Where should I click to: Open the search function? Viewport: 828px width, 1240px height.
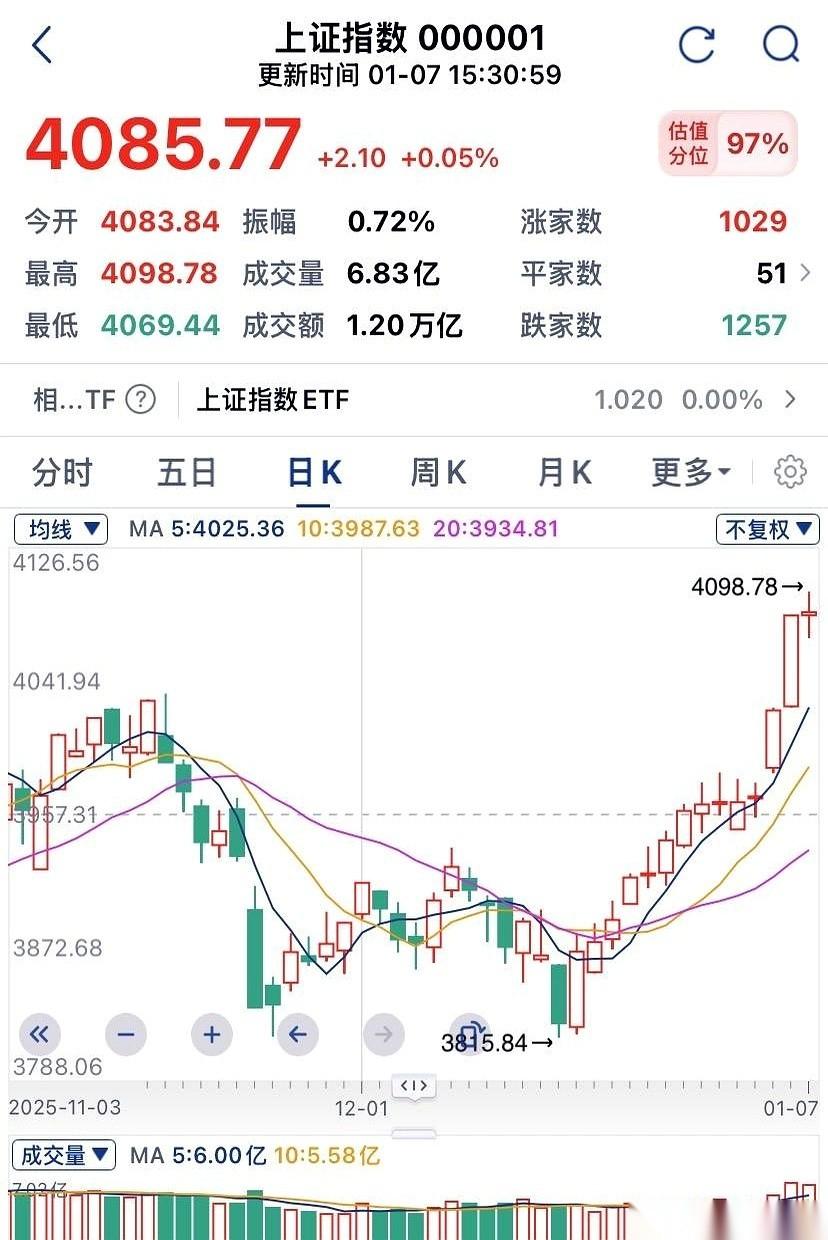click(781, 45)
